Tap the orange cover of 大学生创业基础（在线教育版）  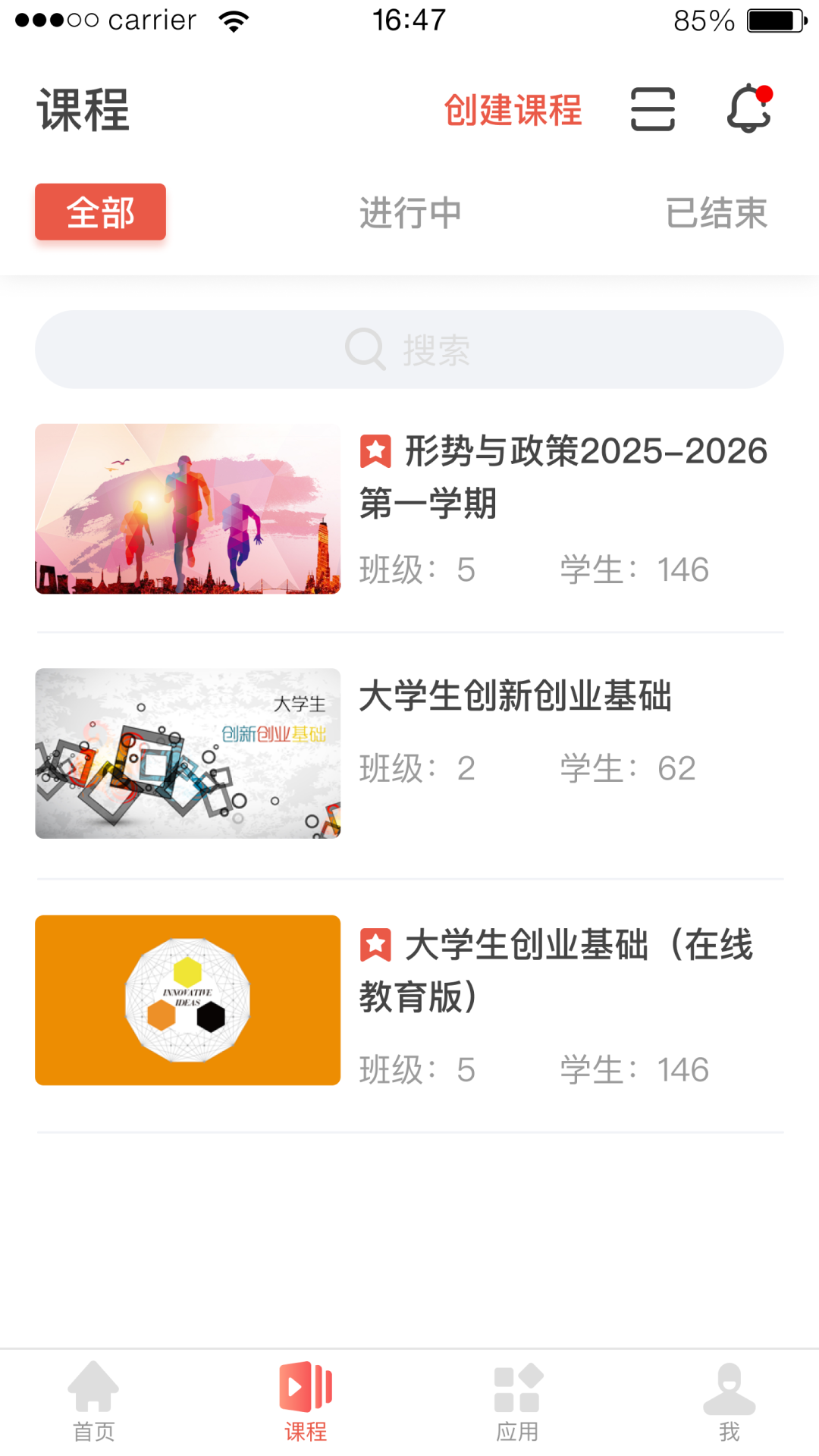[187, 999]
